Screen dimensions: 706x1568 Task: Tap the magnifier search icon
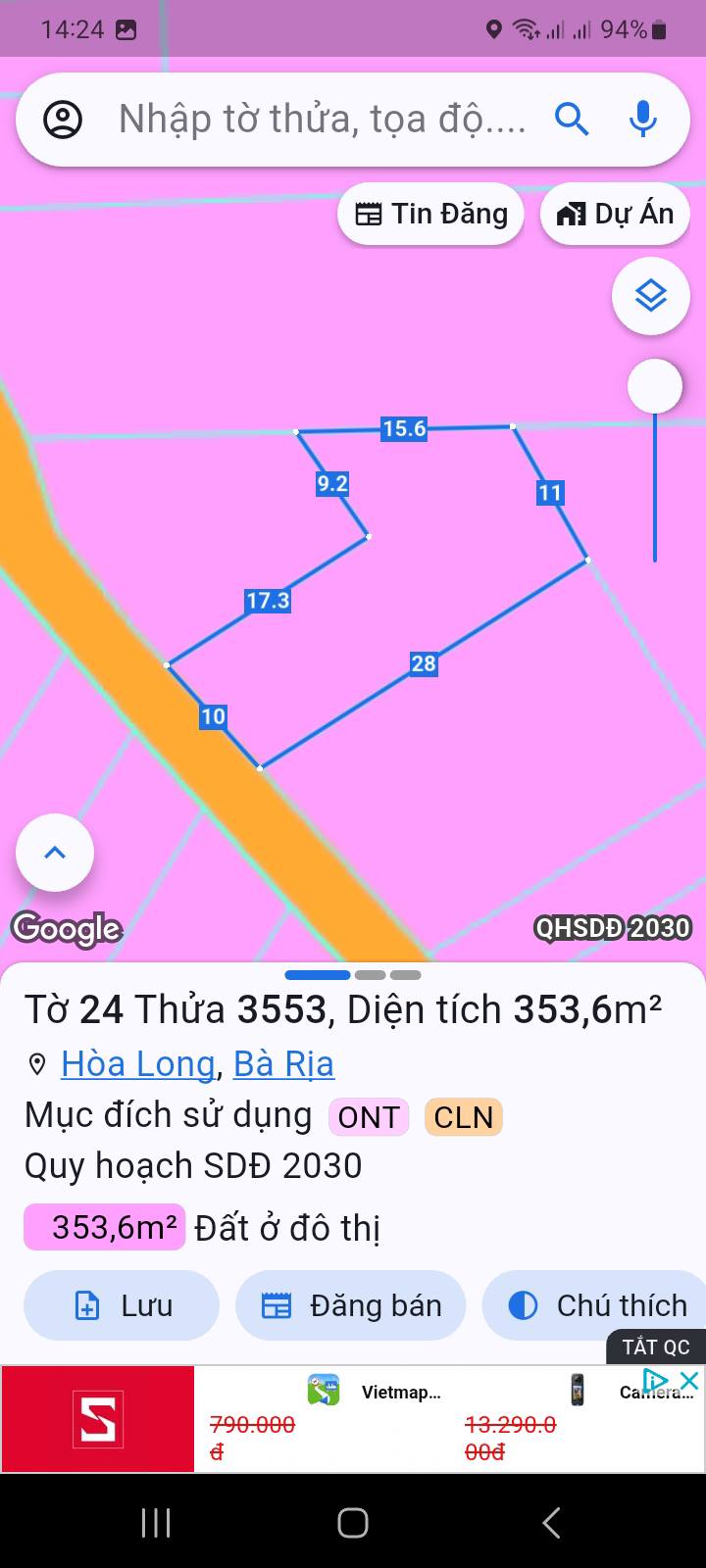[x=572, y=120]
